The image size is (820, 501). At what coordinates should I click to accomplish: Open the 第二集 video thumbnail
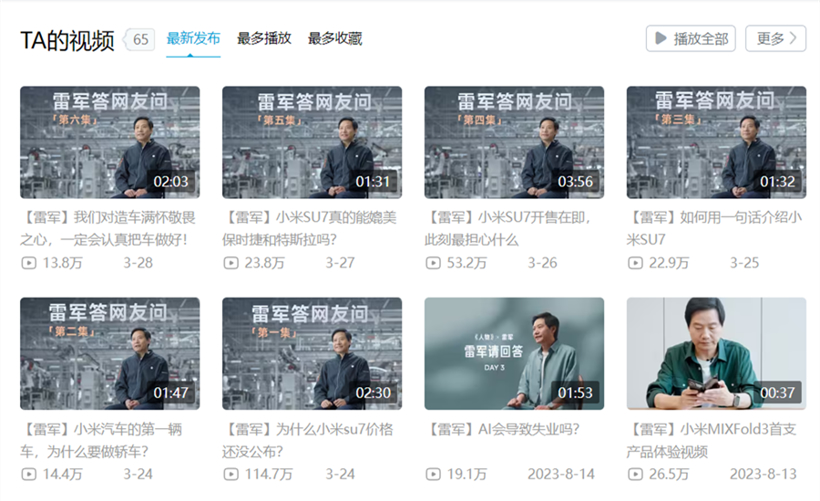(x=110, y=353)
